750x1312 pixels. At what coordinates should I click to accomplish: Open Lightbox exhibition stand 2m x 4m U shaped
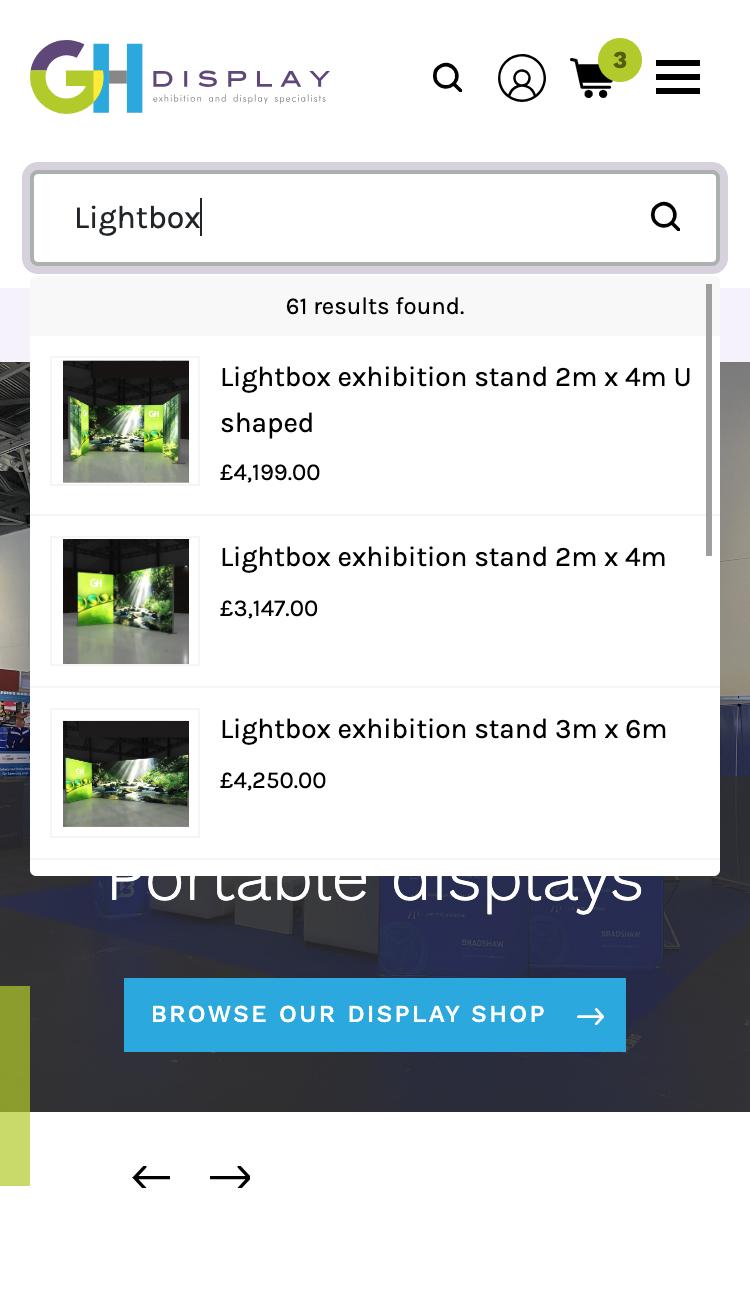(455, 399)
